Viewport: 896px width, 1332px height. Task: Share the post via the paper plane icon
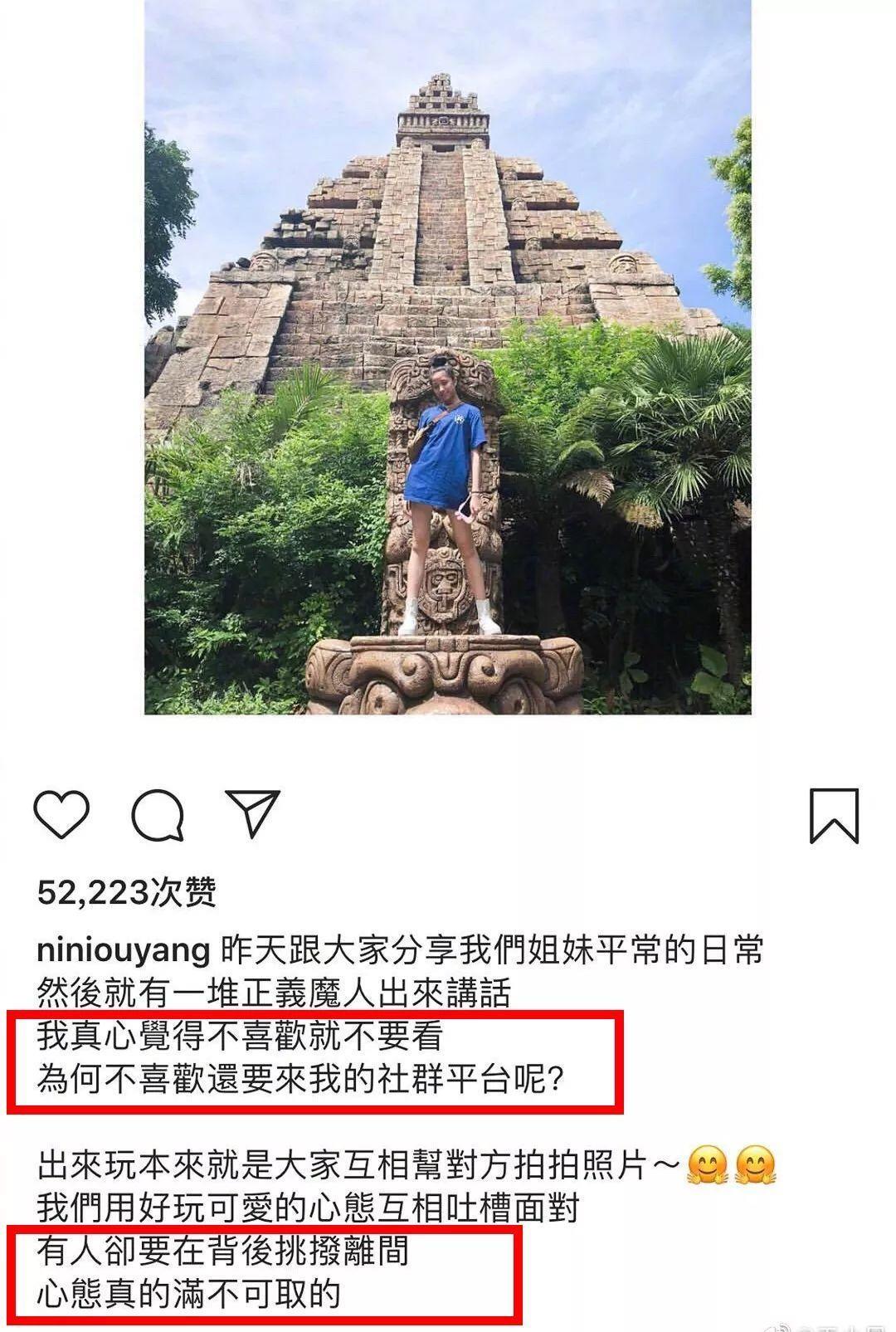pyautogui.click(x=252, y=812)
